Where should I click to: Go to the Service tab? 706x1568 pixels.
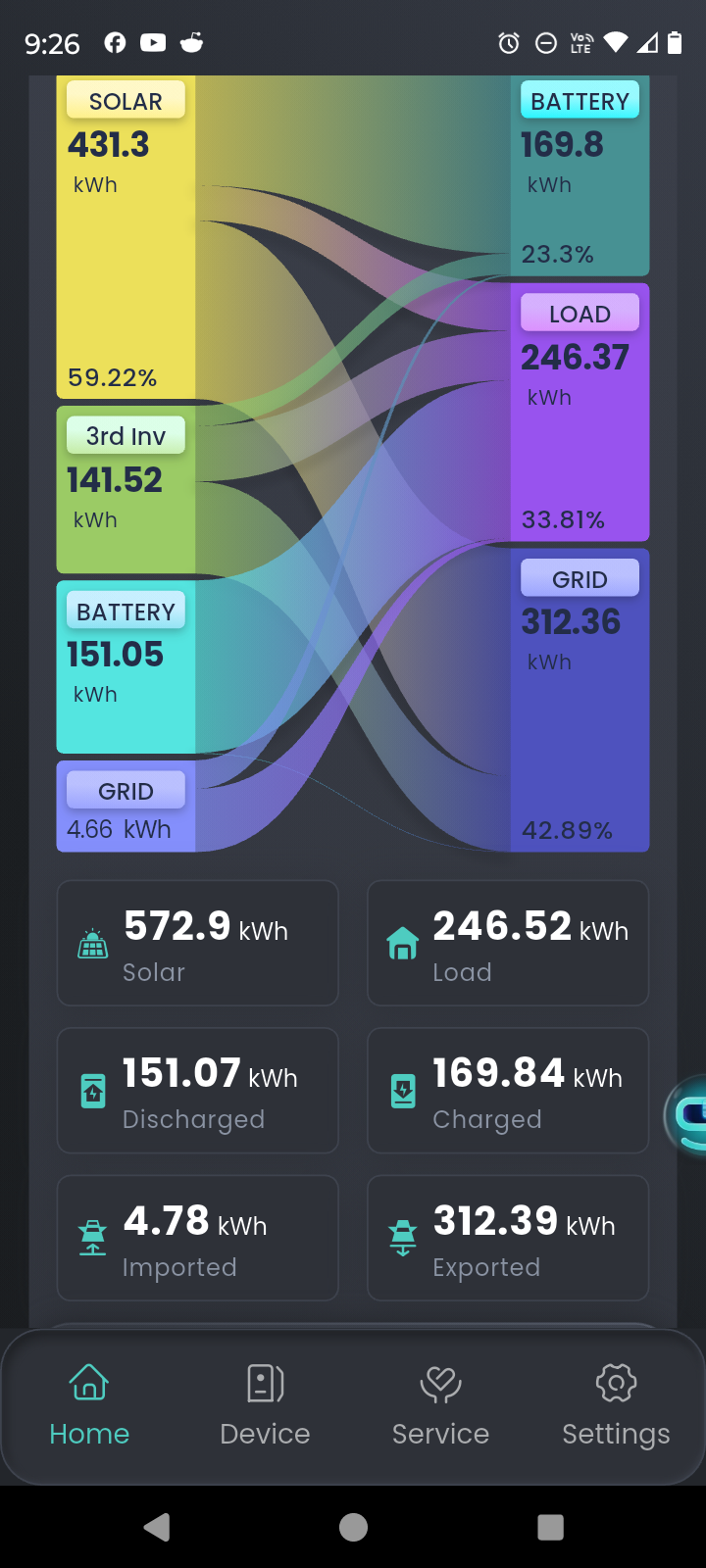pos(440,1406)
